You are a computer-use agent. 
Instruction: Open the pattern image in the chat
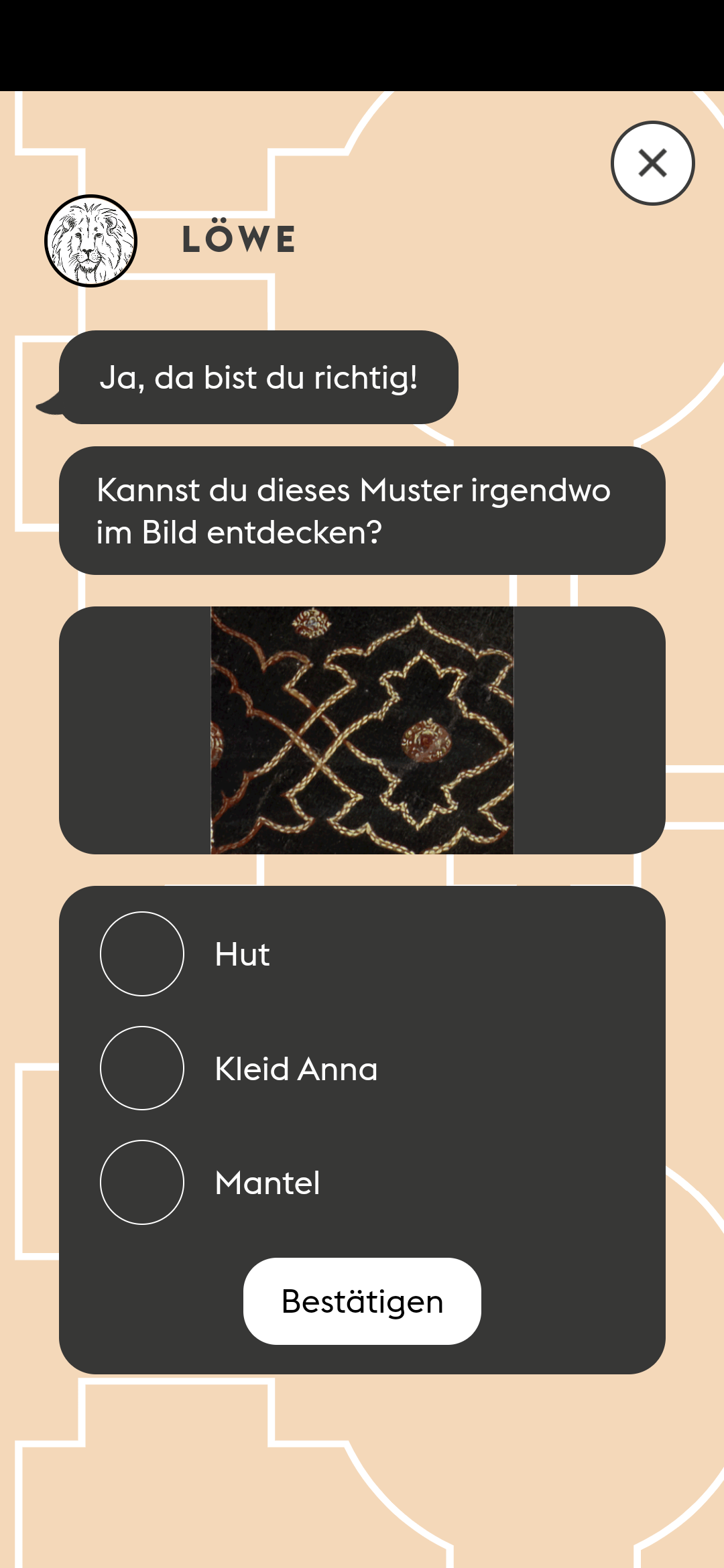pos(362,730)
